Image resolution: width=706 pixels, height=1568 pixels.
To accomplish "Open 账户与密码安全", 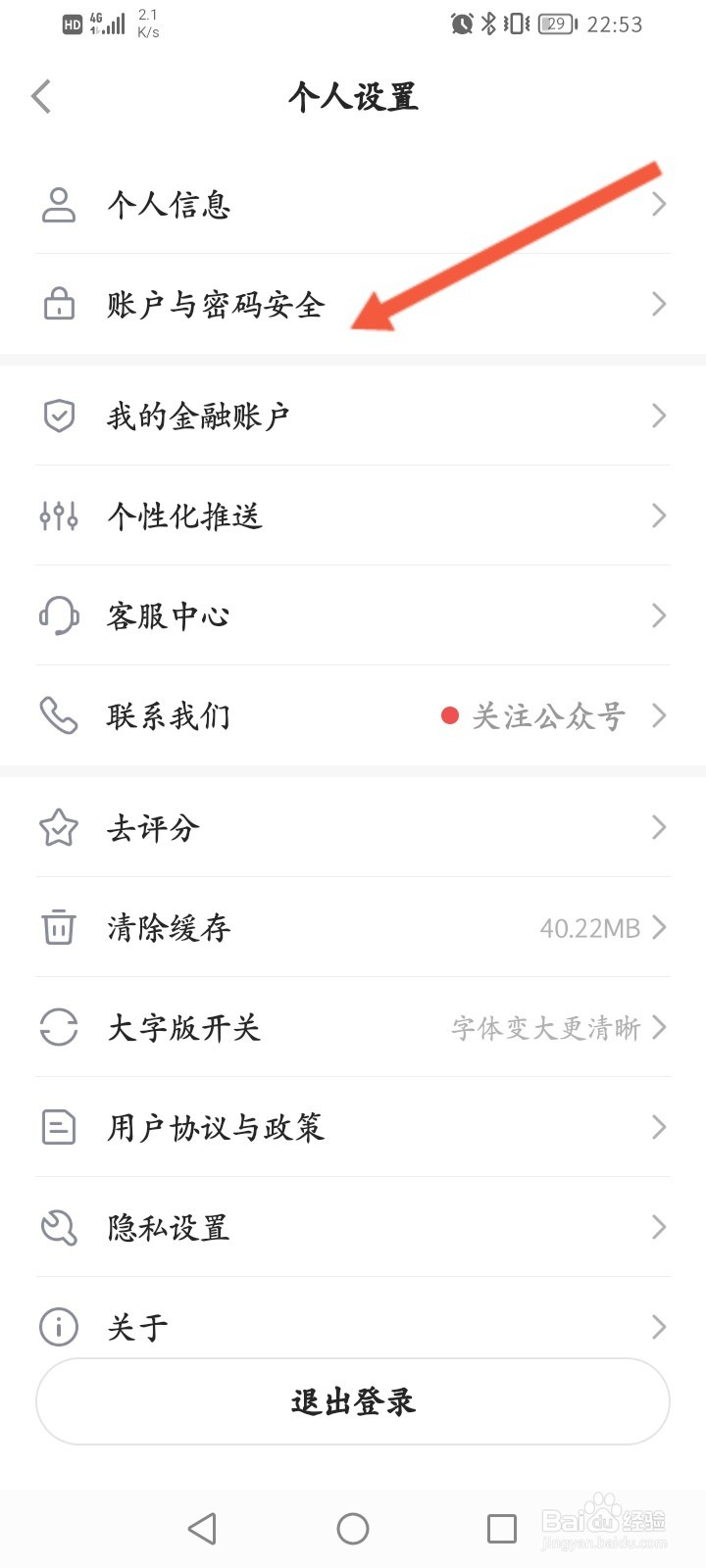I will pyautogui.click(x=353, y=305).
